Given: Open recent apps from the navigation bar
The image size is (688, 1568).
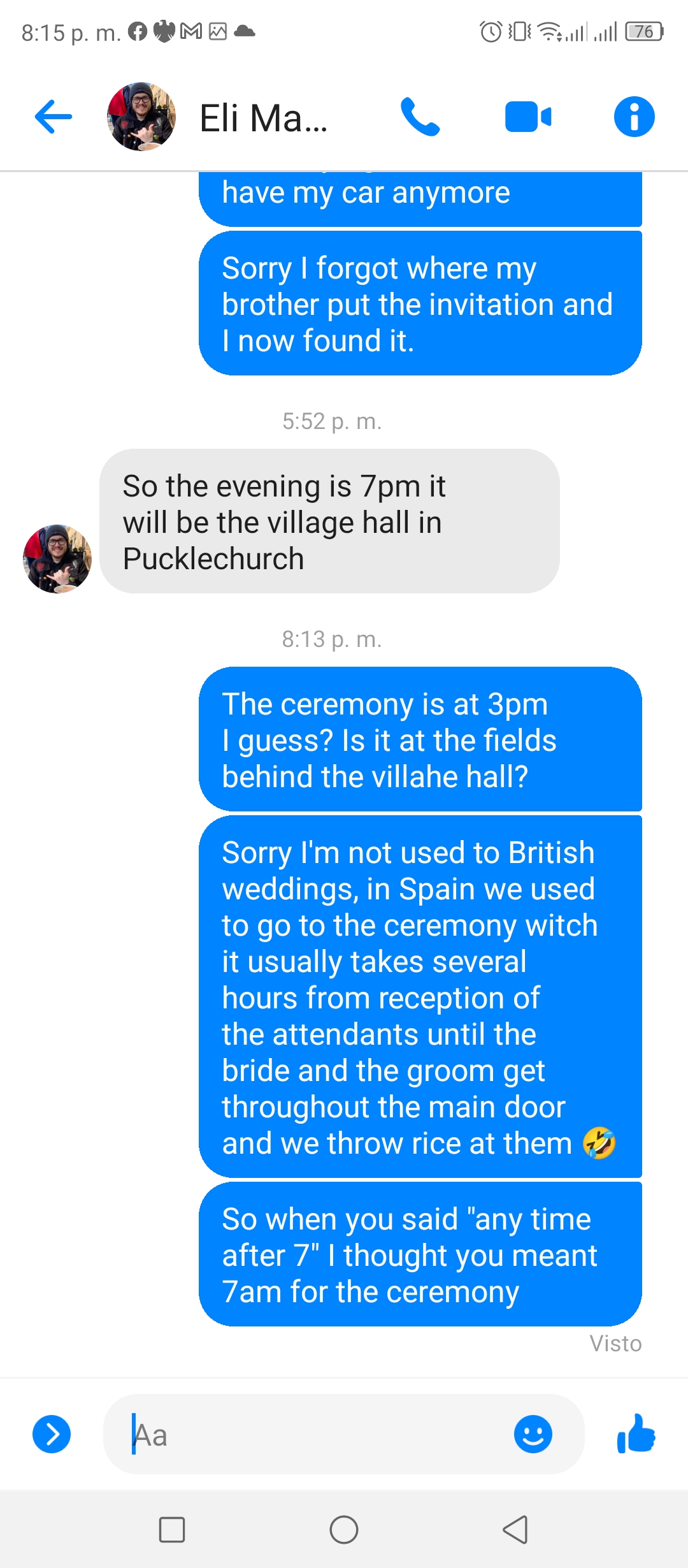Looking at the screenshot, I should [x=172, y=1530].
